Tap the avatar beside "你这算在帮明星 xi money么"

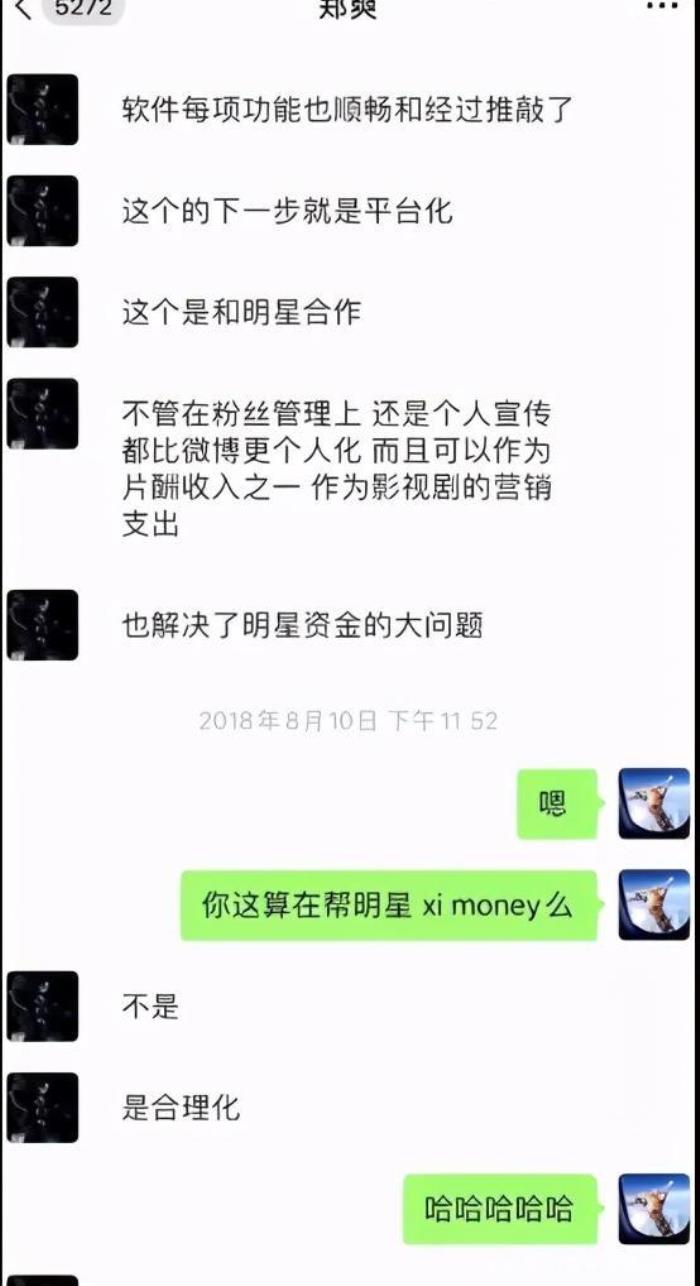(654, 905)
